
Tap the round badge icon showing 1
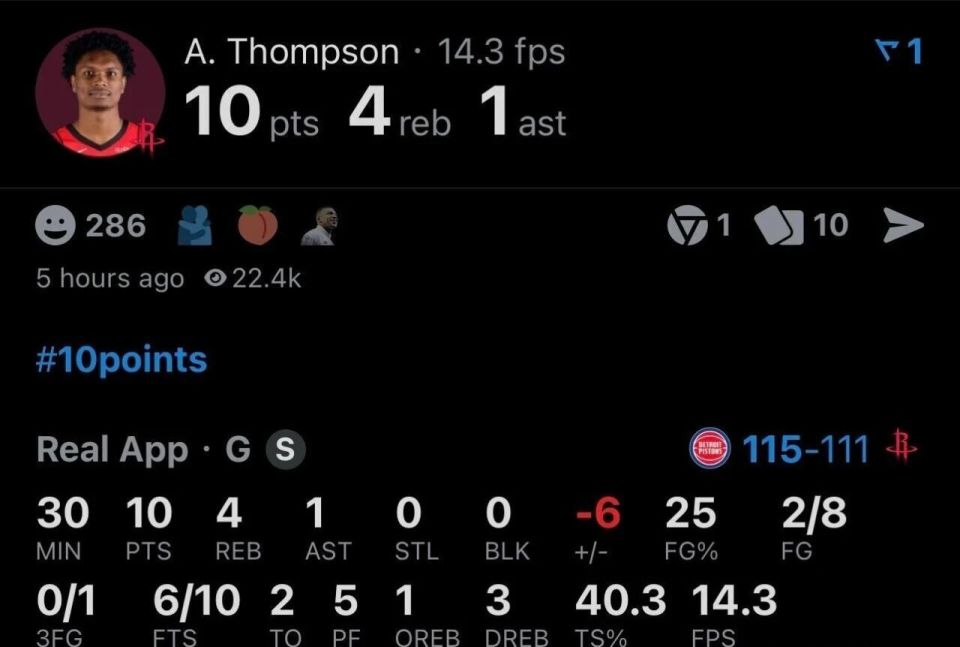click(x=686, y=227)
